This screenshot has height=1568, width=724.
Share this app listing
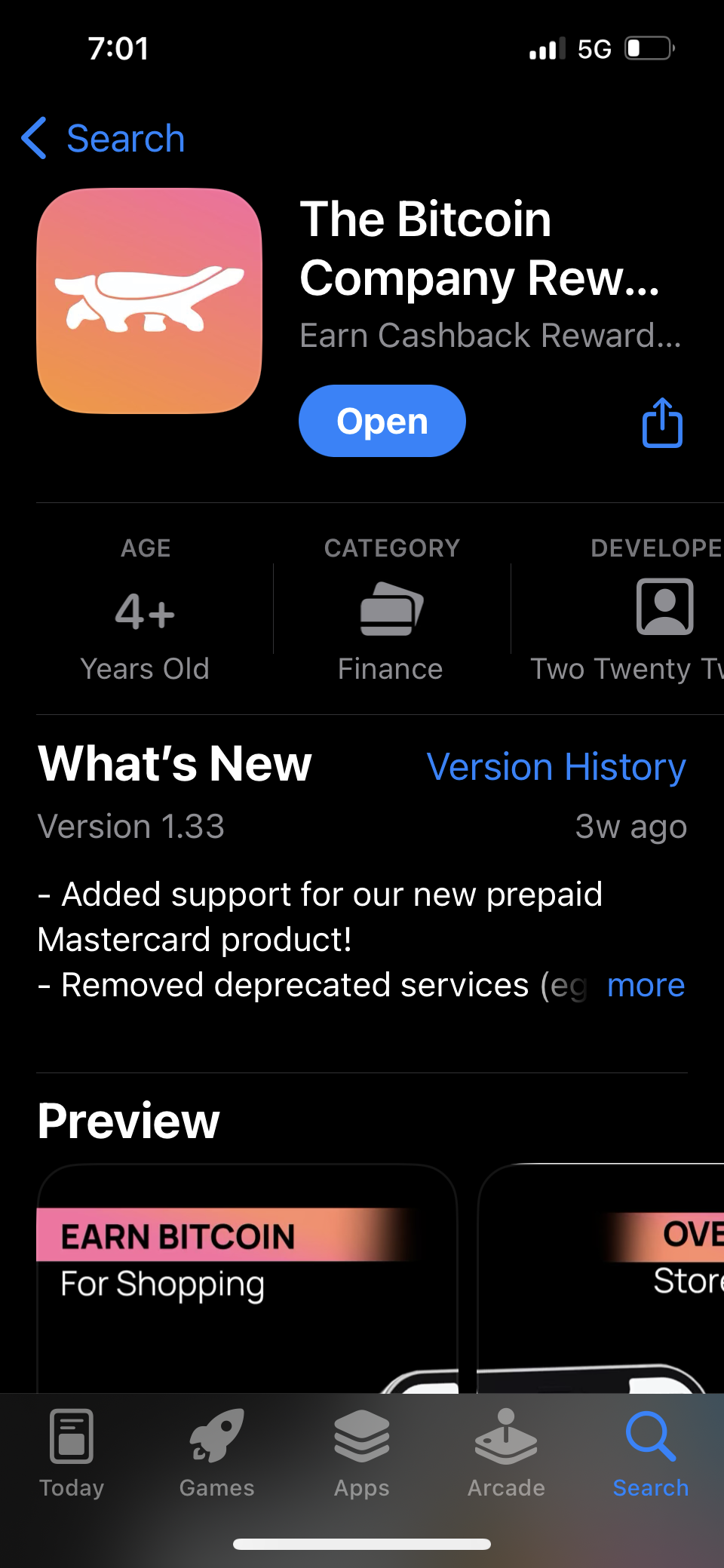[x=662, y=423]
